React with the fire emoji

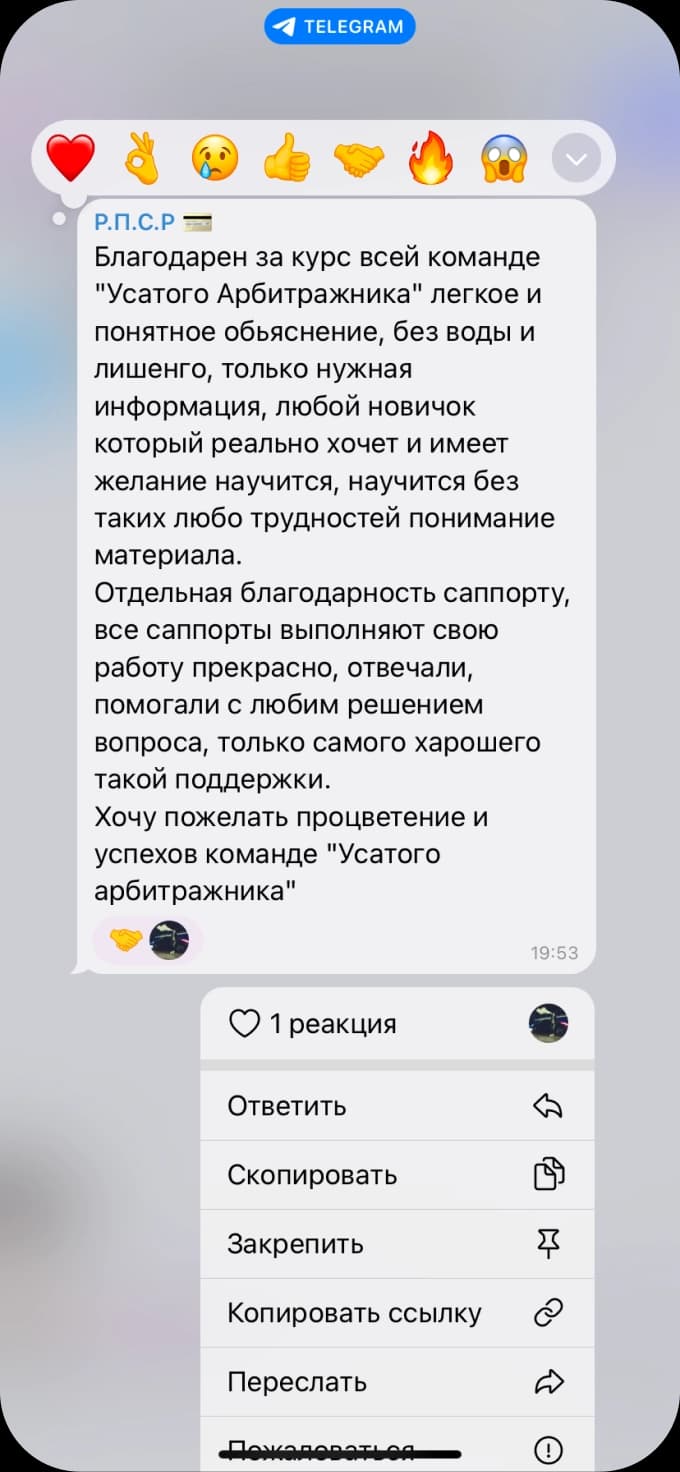[431, 158]
